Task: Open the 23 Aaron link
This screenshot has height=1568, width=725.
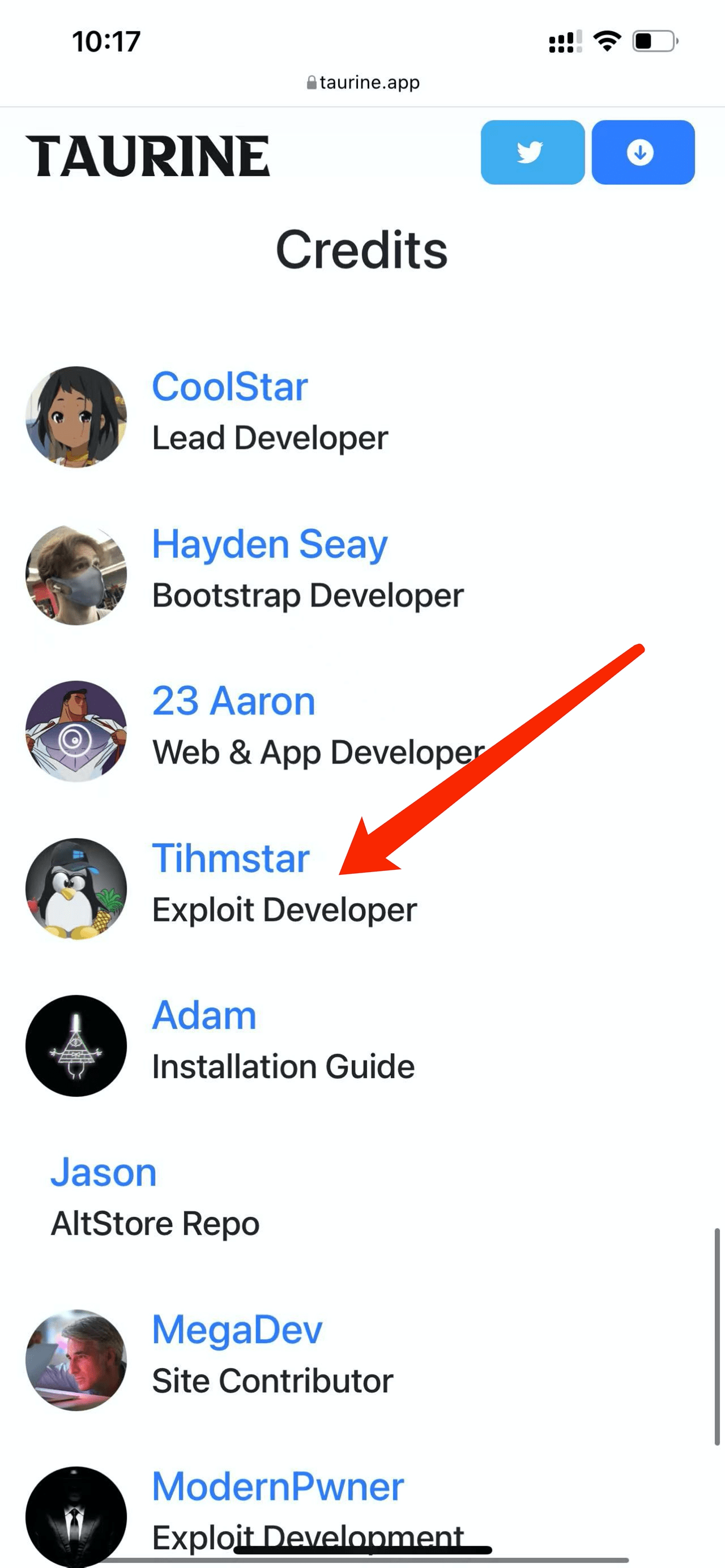Action: (234, 700)
